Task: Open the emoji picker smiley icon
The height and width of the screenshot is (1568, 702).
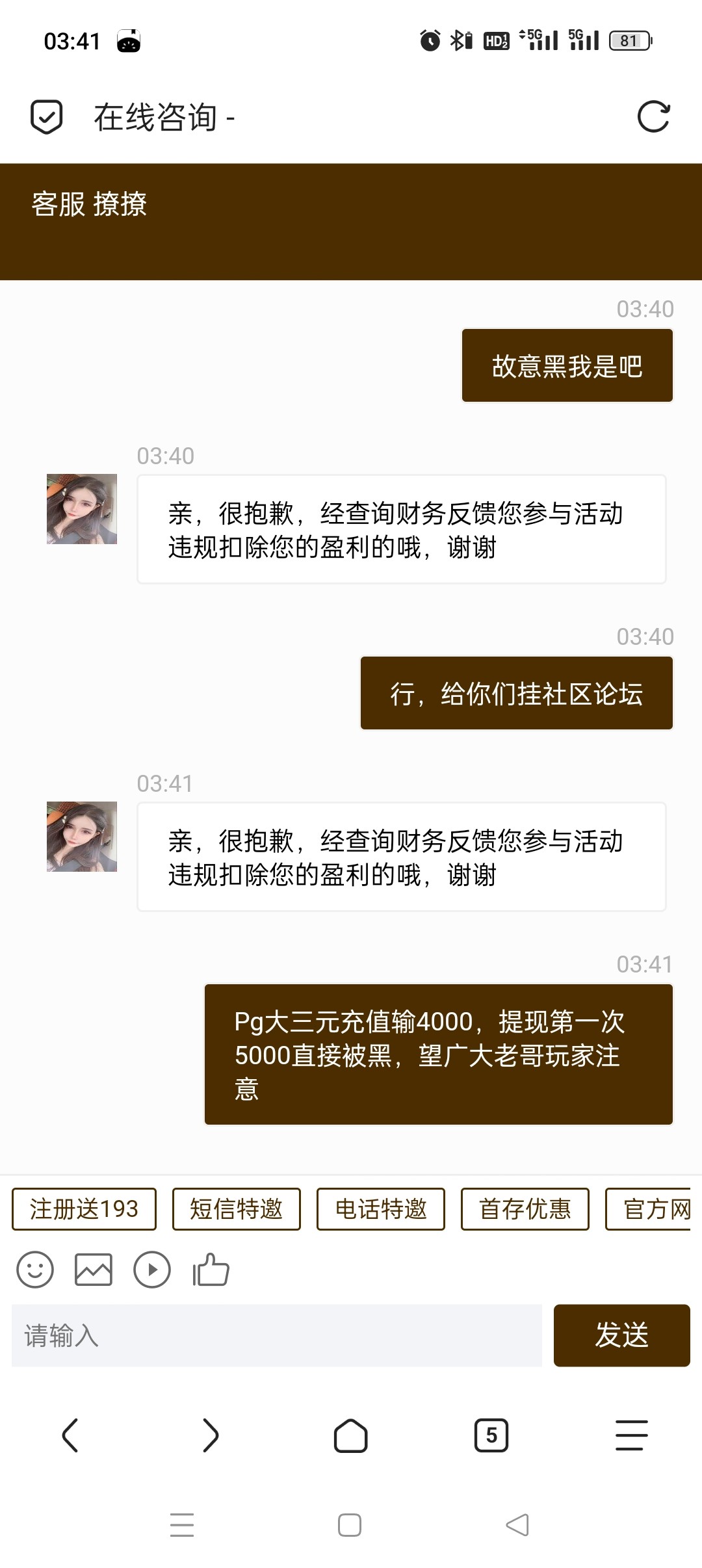Action: (x=35, y=1268)
